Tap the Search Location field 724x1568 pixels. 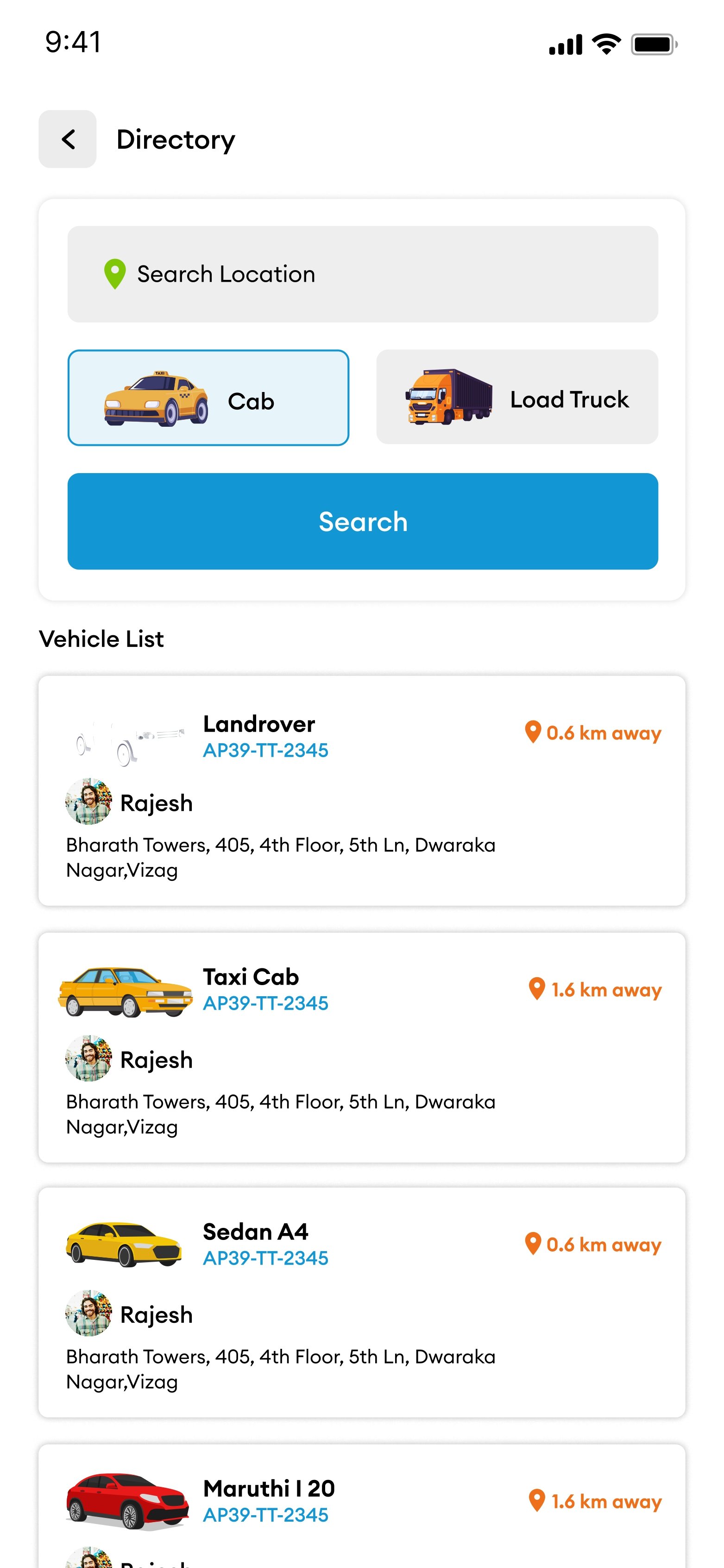click(362, 274)
